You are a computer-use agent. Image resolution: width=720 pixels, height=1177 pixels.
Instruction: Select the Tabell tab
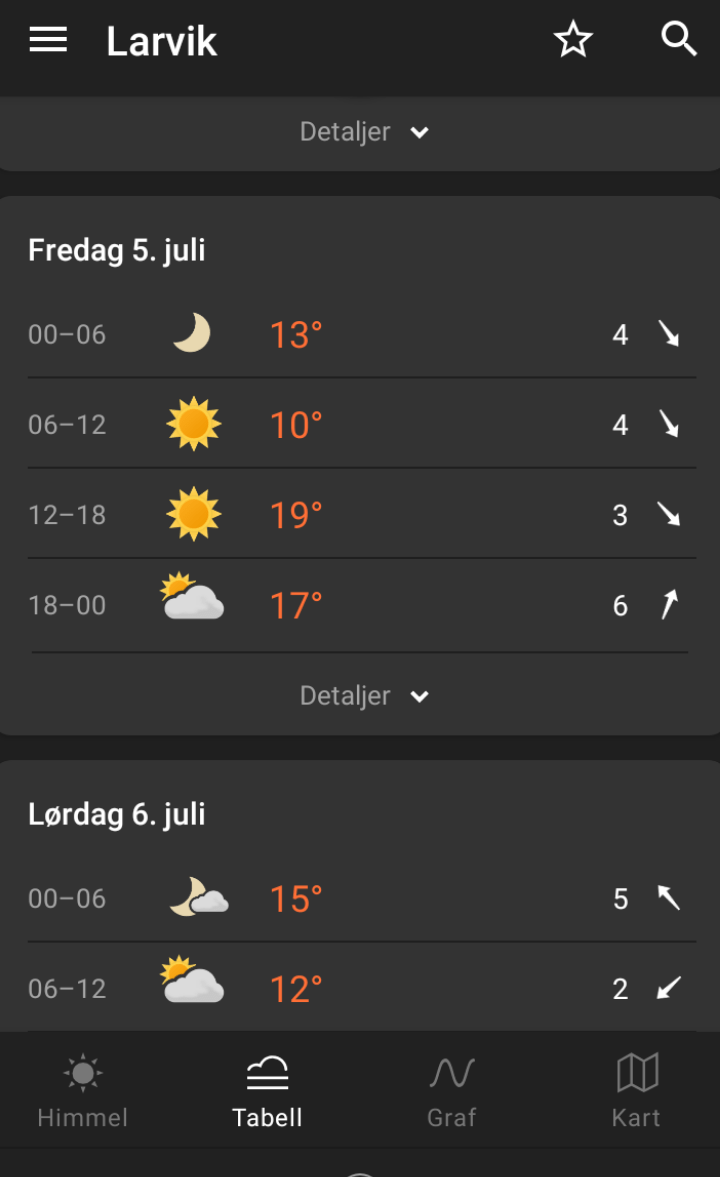267,1090
